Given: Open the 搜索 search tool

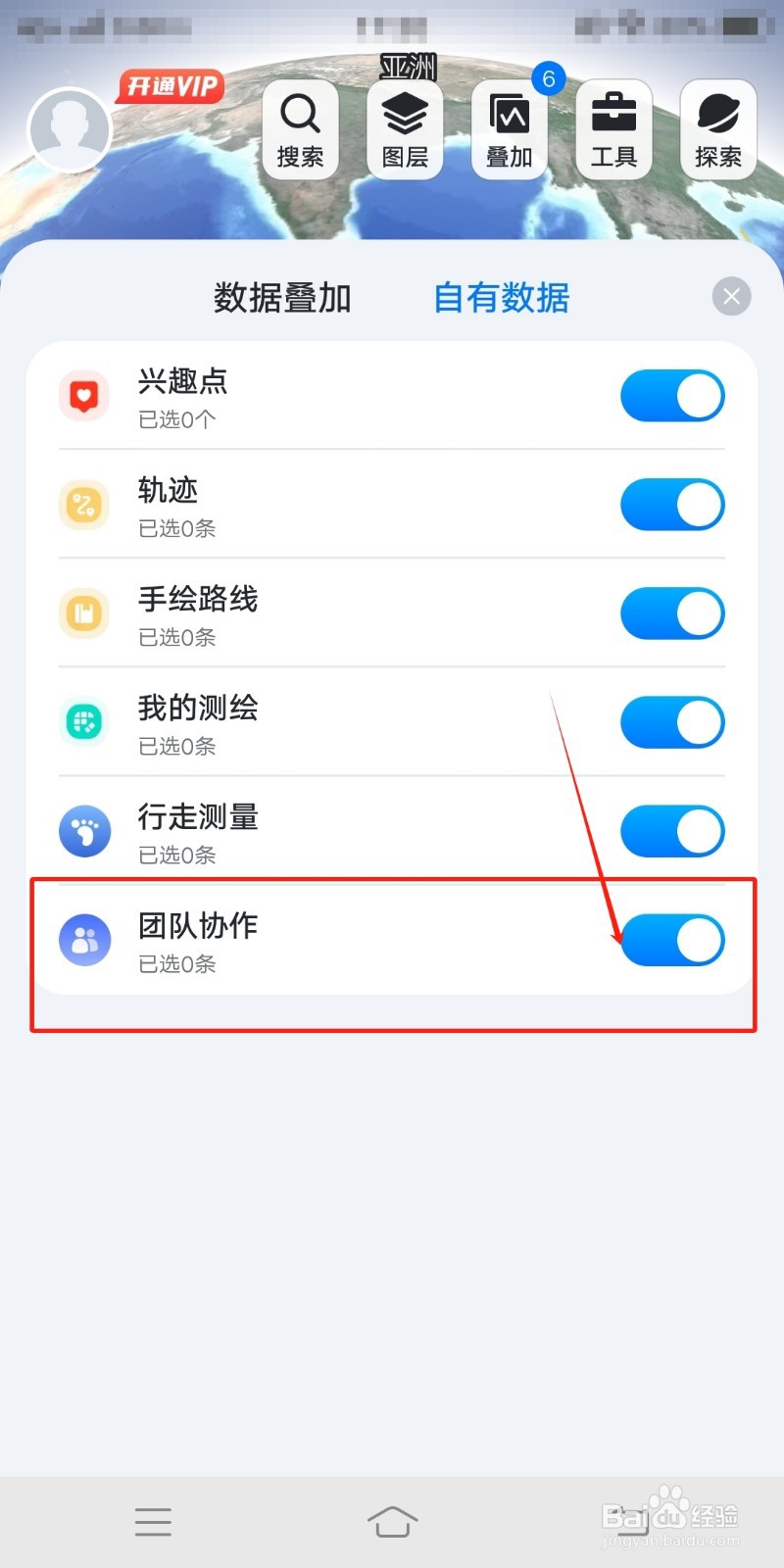Looking at the screenshot, I should [301, 128].
